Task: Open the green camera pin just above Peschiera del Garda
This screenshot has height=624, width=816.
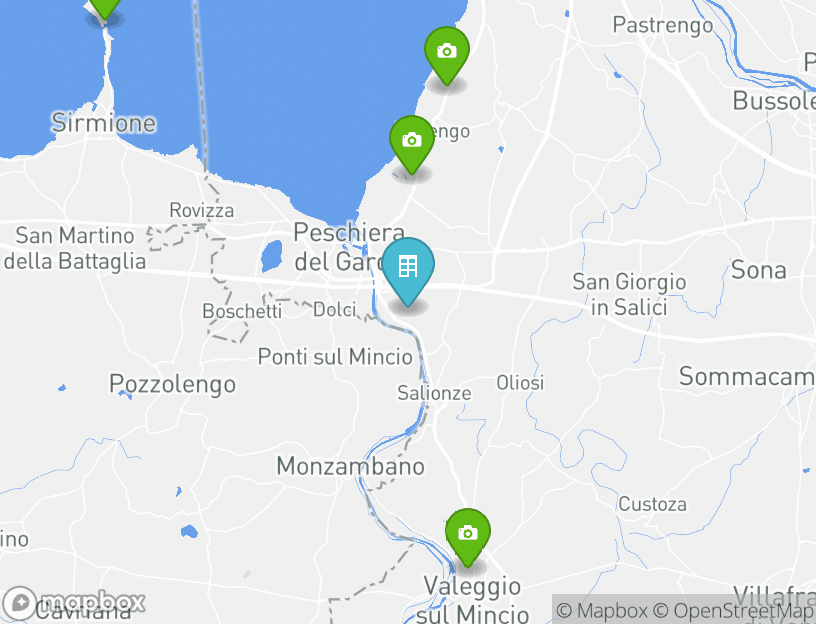Action: 411,141
